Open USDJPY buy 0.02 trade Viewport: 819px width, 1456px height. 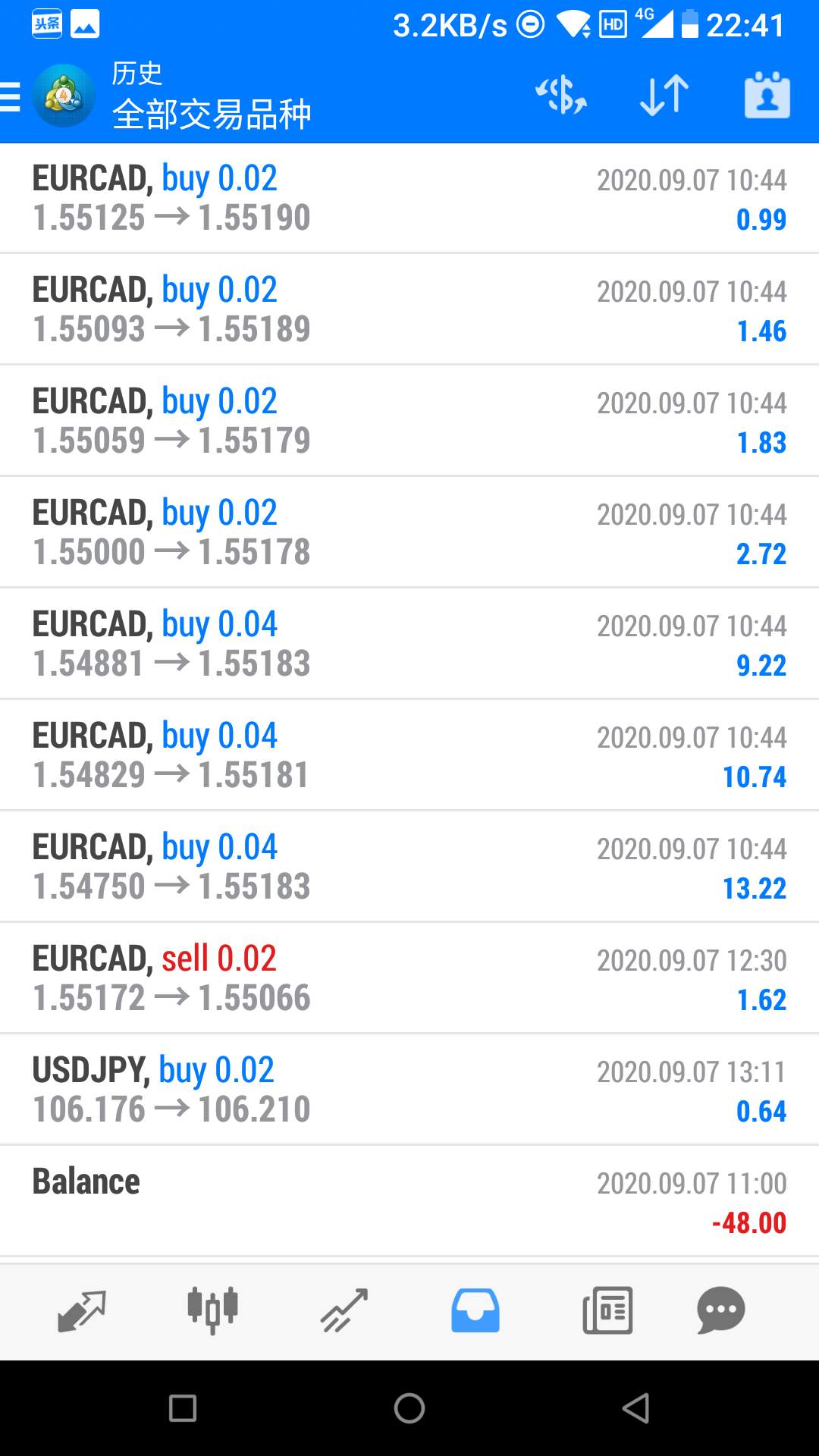point(409,1090)
